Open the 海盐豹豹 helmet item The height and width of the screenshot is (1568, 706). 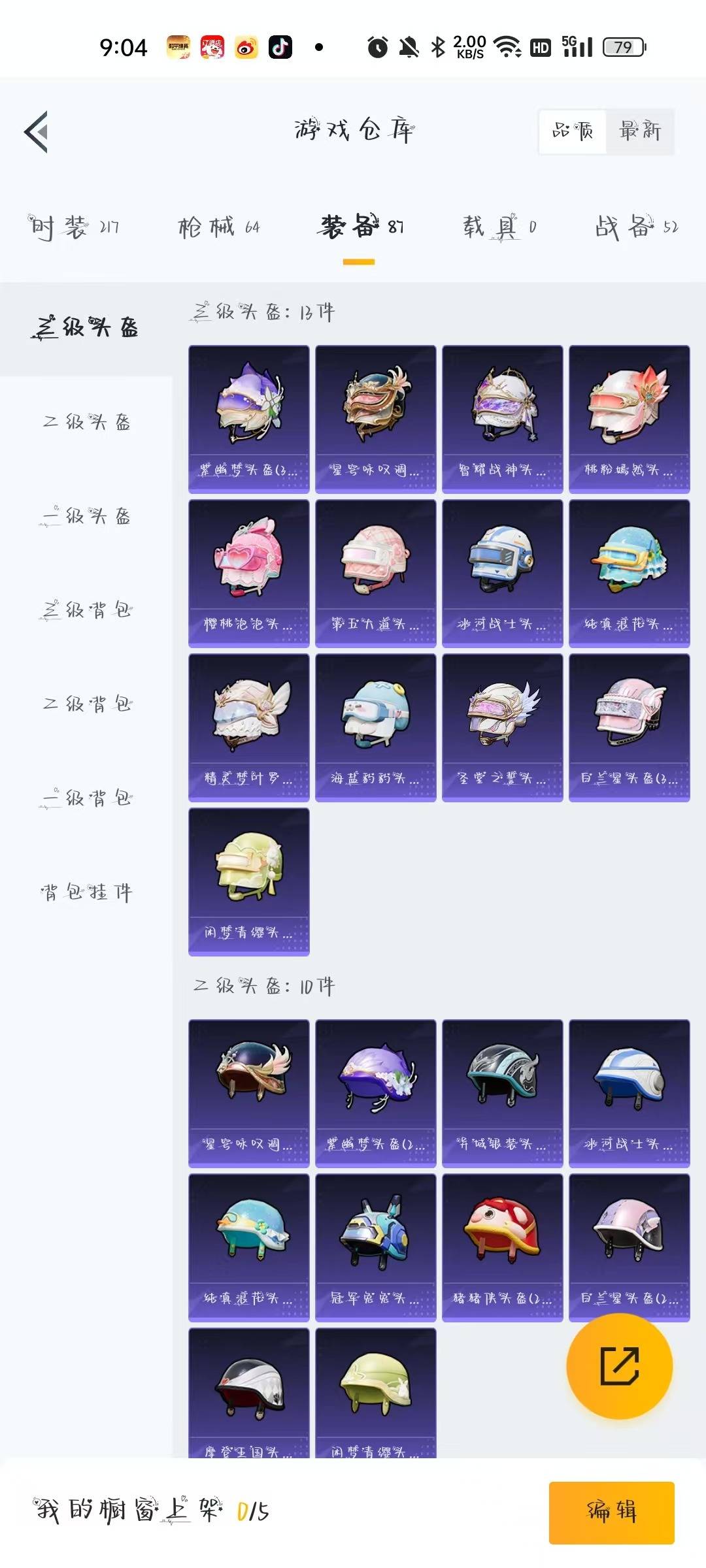pyautogui.click(x=375, y=727)
